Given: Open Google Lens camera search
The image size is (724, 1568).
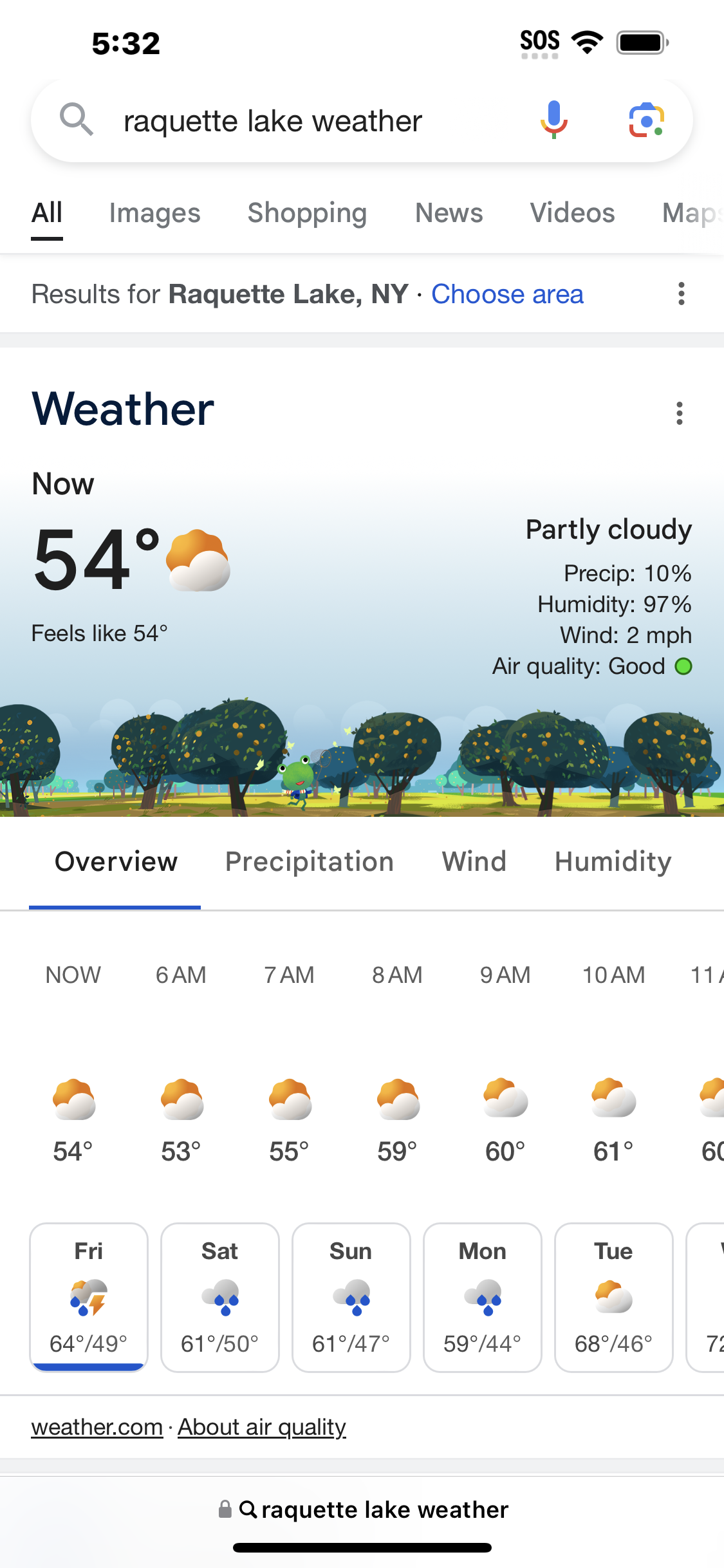Looking at the screenshot, I should coord(646,120).
